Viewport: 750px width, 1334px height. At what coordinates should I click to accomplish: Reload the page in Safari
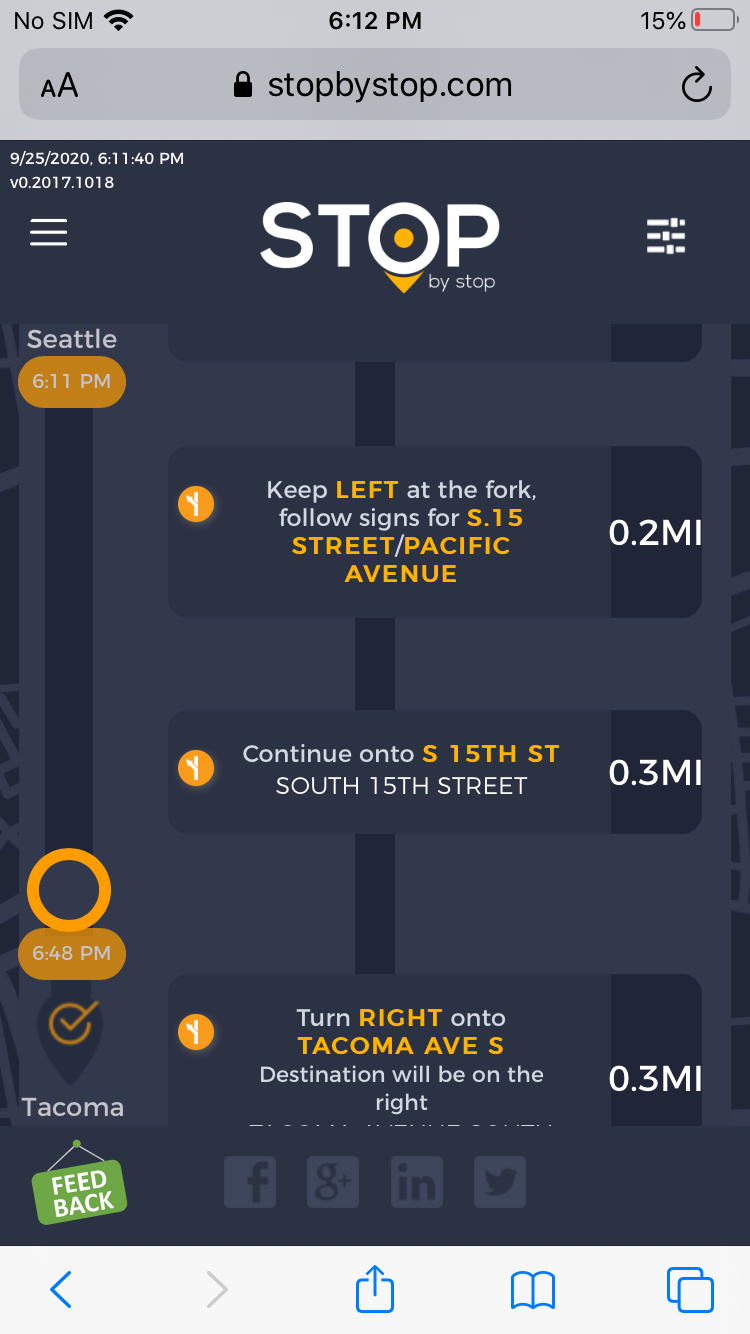coord(696,86)
